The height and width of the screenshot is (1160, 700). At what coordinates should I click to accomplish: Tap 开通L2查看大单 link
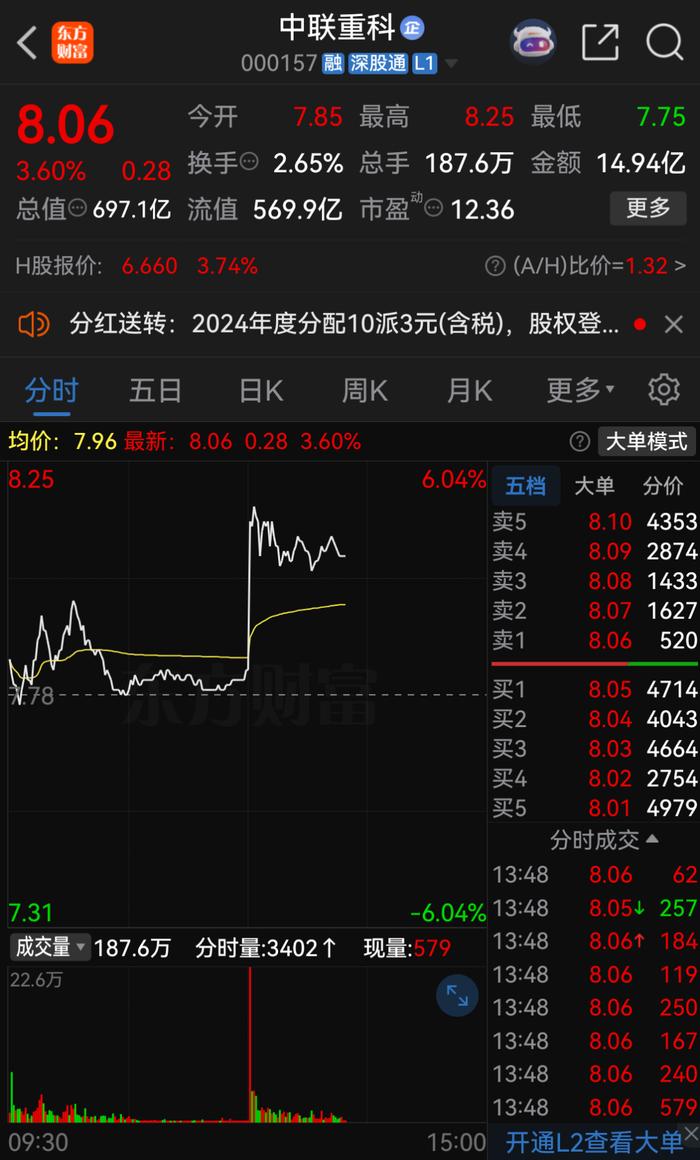[x=594, y=1142]
